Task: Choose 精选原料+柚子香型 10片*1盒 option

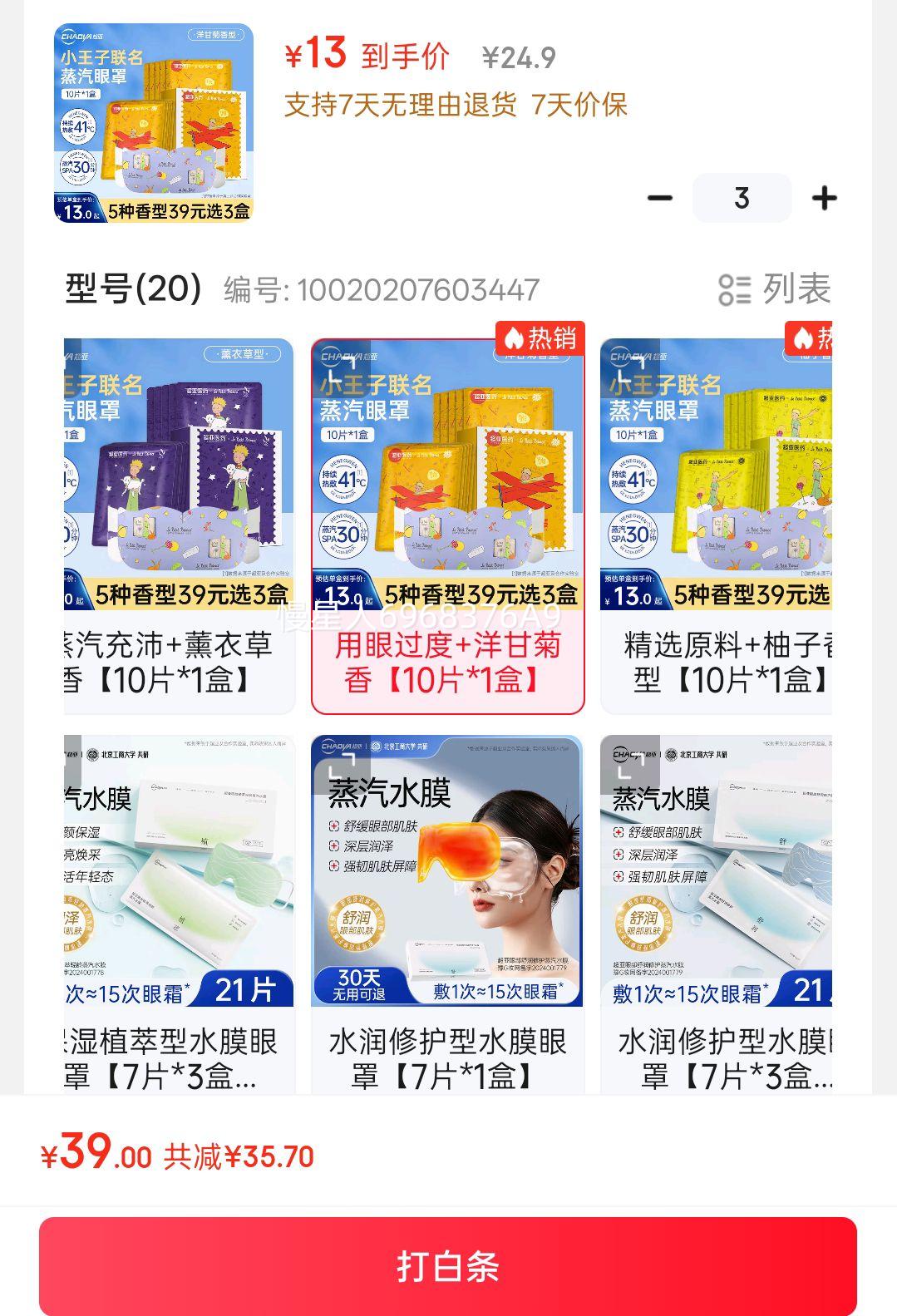Action: [716, 525]
